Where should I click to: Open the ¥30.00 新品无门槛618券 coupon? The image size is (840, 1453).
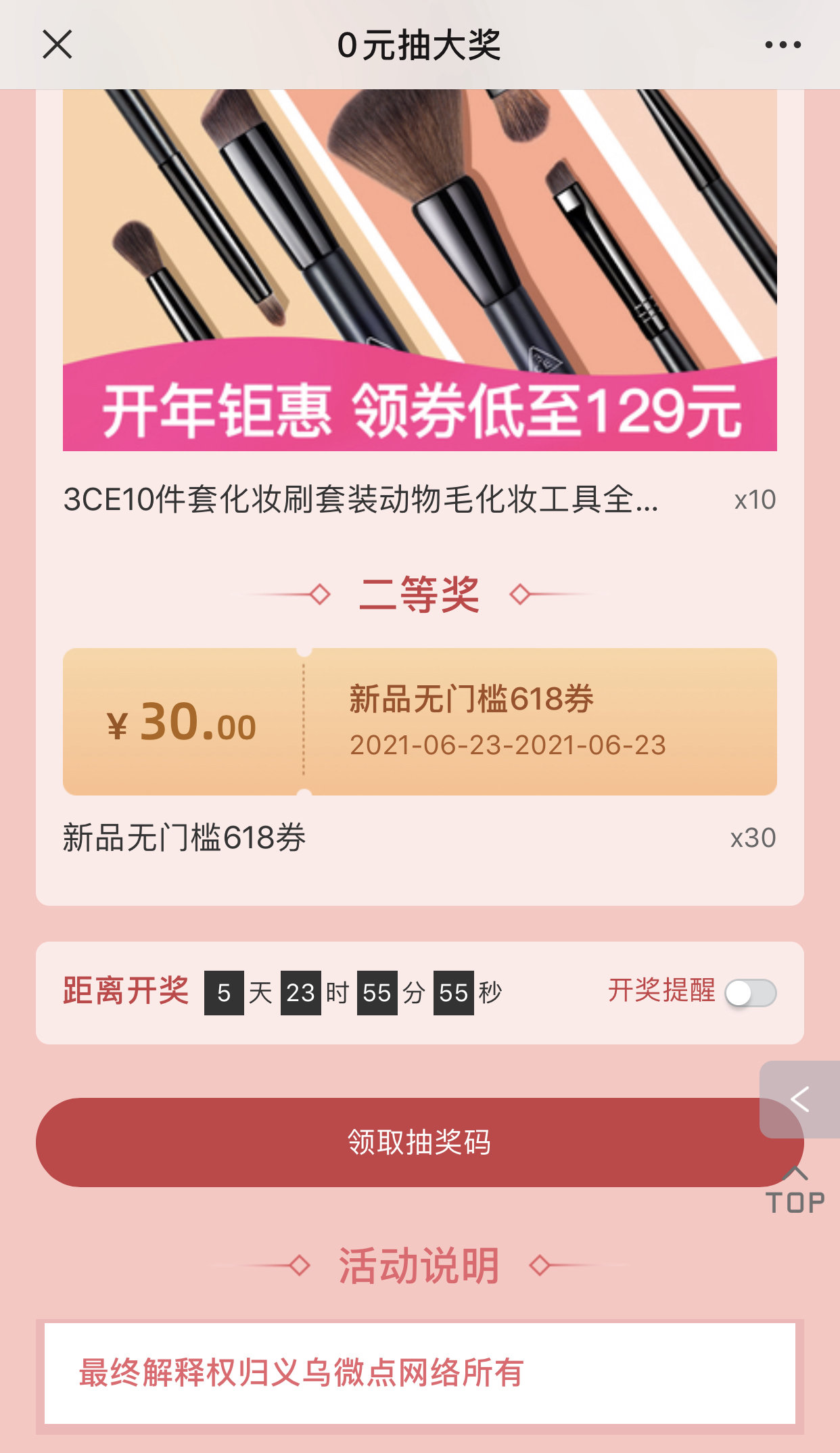tap(419, 722)
